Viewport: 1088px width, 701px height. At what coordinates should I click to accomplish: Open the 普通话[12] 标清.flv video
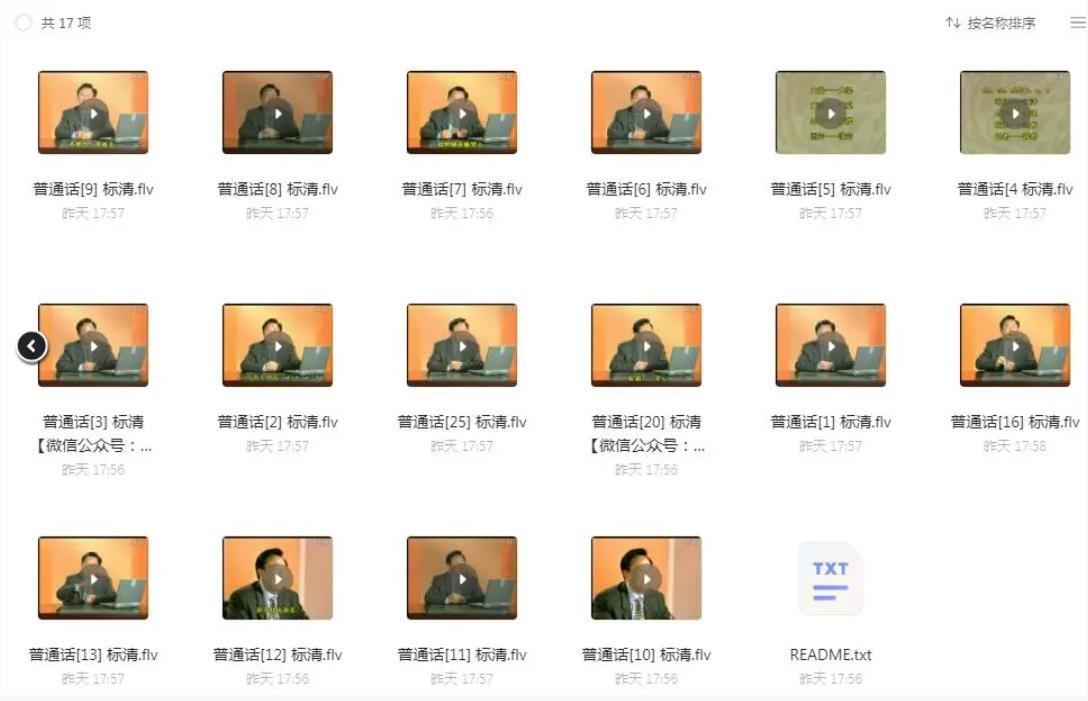[277, 578]
